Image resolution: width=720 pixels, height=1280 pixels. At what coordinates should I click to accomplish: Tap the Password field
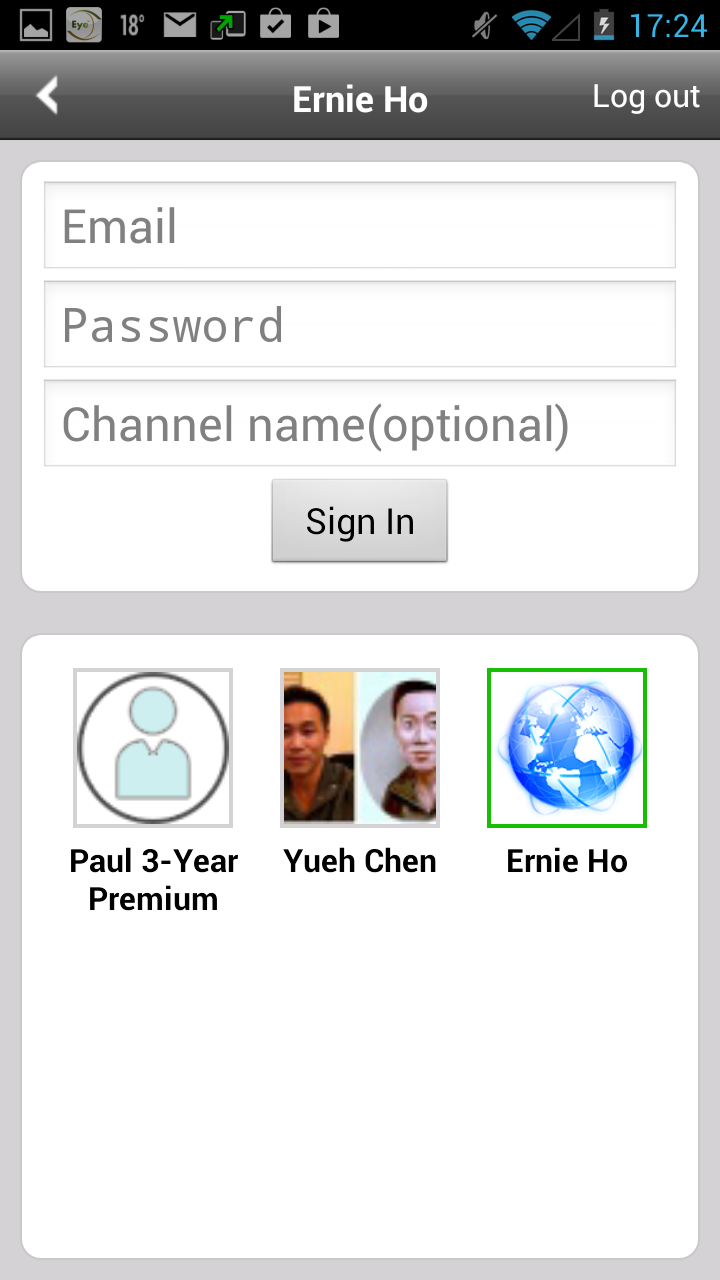360,324
